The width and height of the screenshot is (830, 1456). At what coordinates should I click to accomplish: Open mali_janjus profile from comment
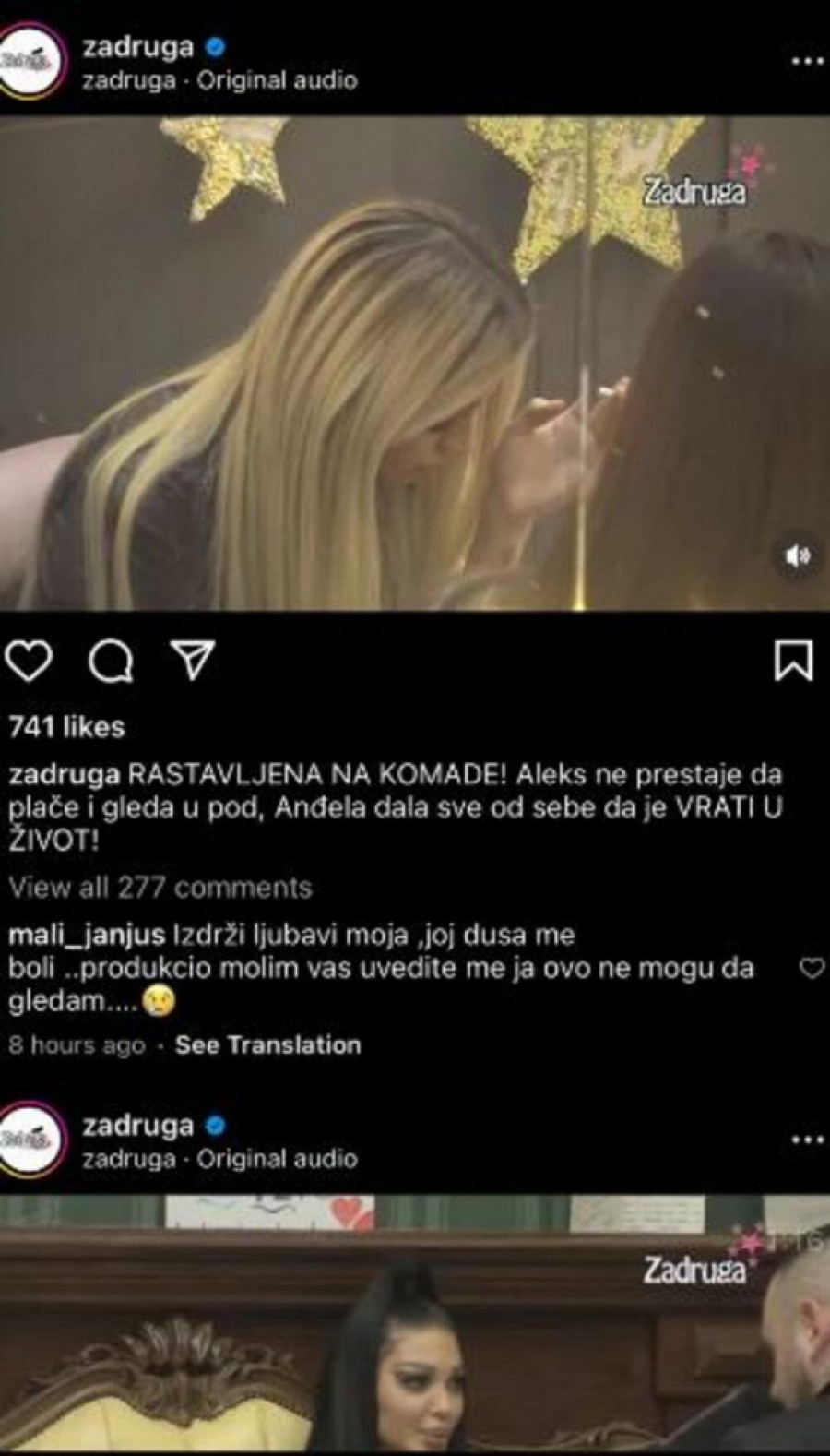tap(87, 936)
